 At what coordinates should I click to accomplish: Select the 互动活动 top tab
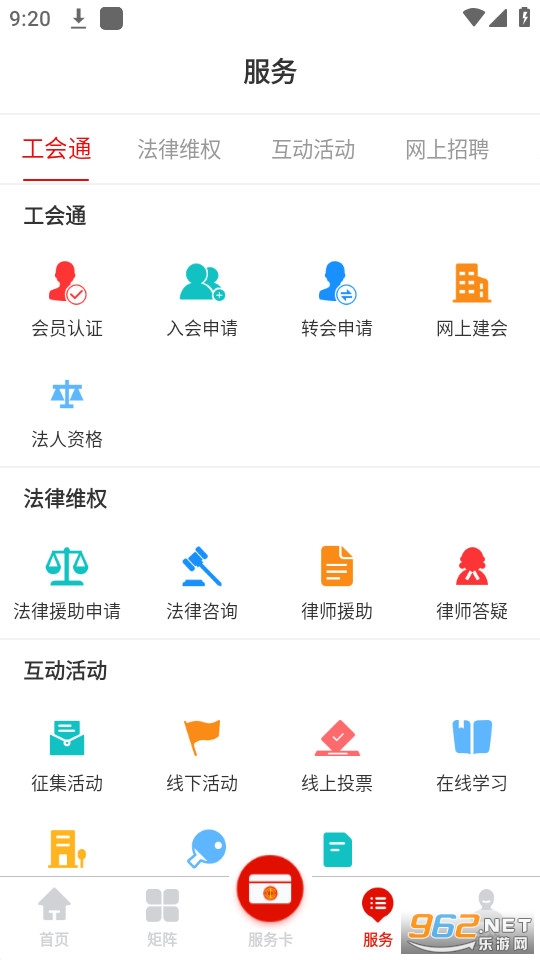click(313, 149)
